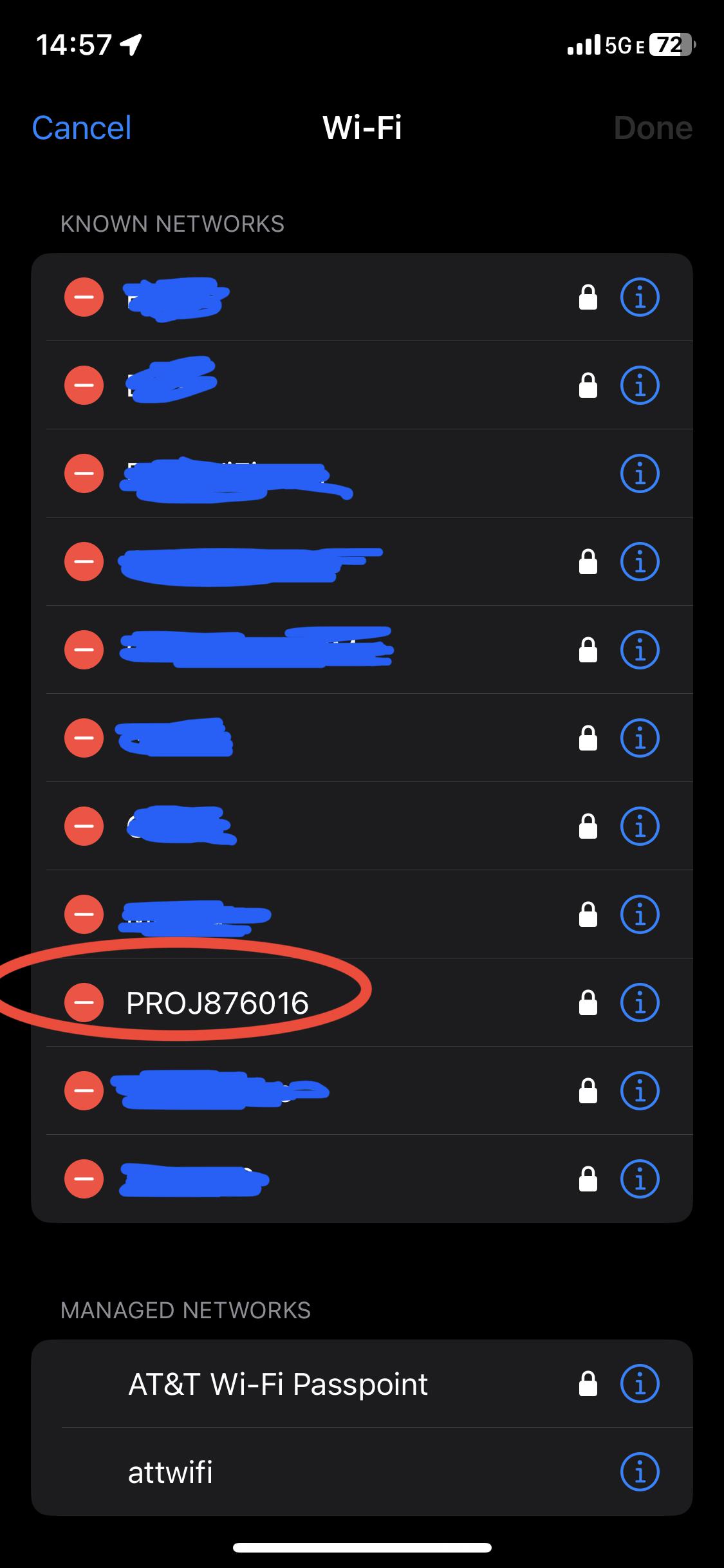Tap the lock icon next to AT&T Wi-Fi Passpoint

588,1384
